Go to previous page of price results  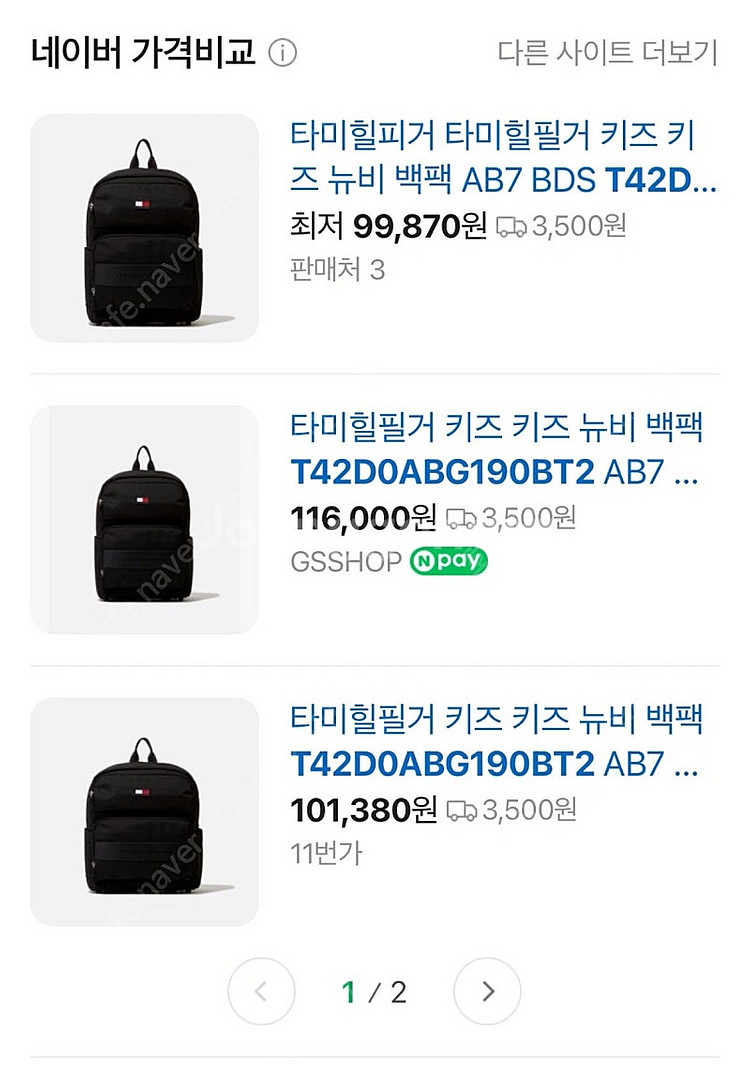pos(261,991)
